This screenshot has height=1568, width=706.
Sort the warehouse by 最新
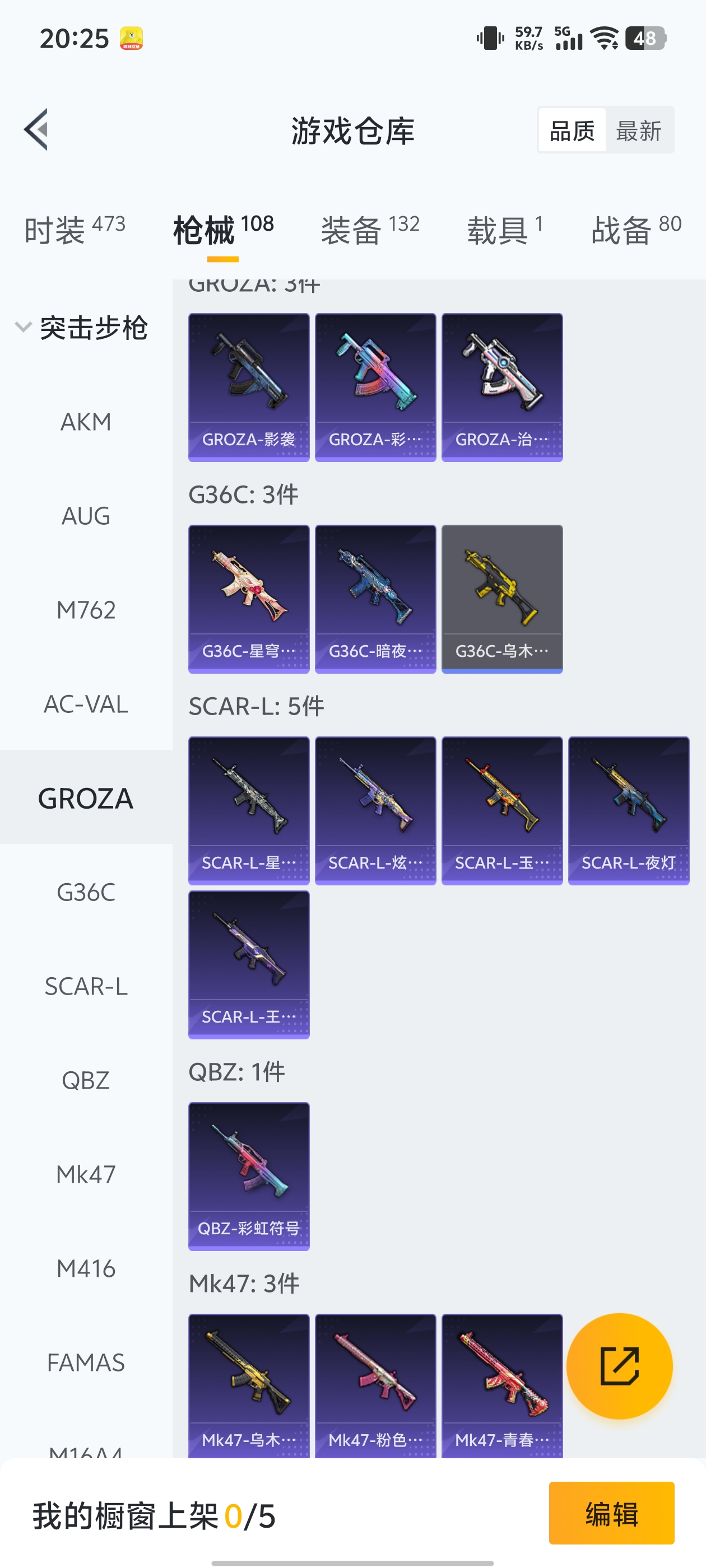pyautogui.click(x=638, y=130)
